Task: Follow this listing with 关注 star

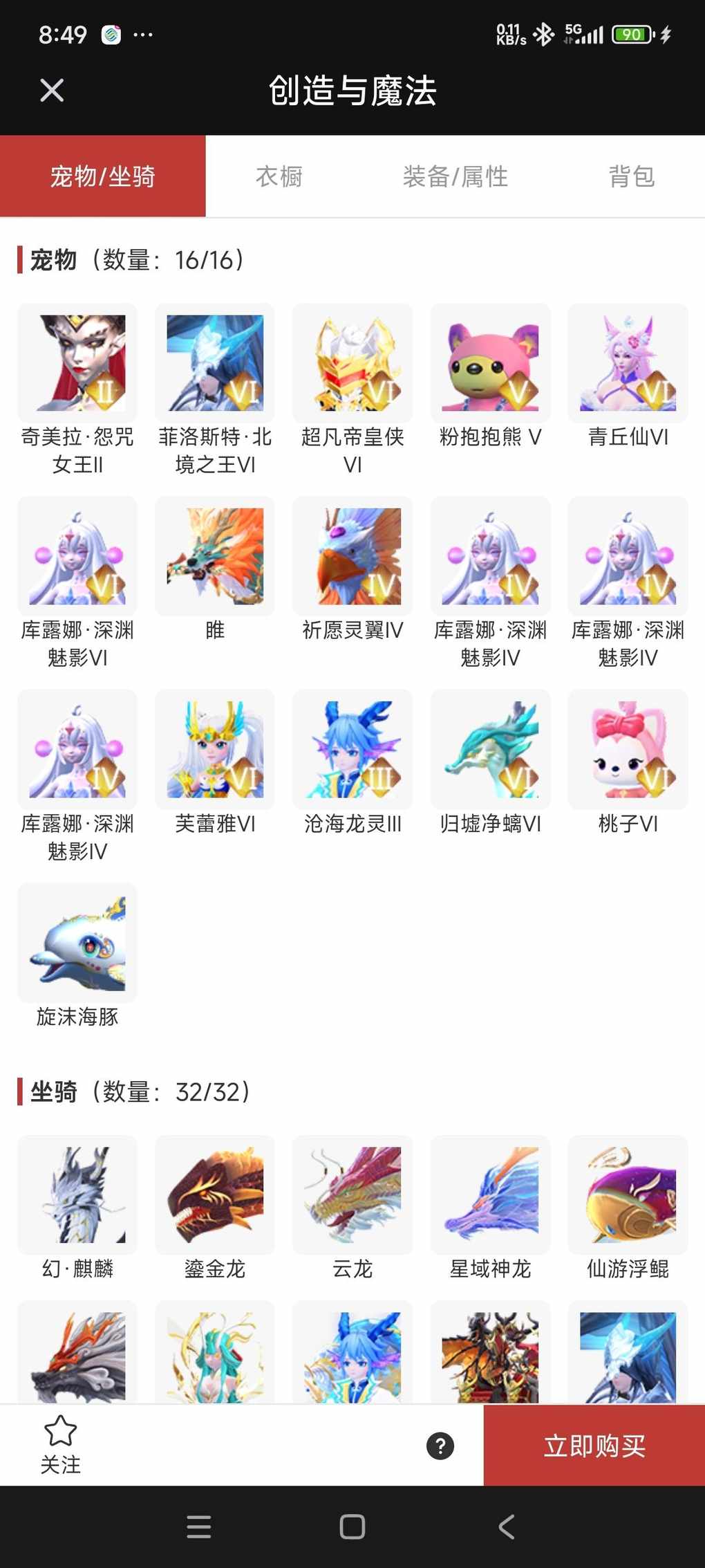Action: (x=61, y=1444)
